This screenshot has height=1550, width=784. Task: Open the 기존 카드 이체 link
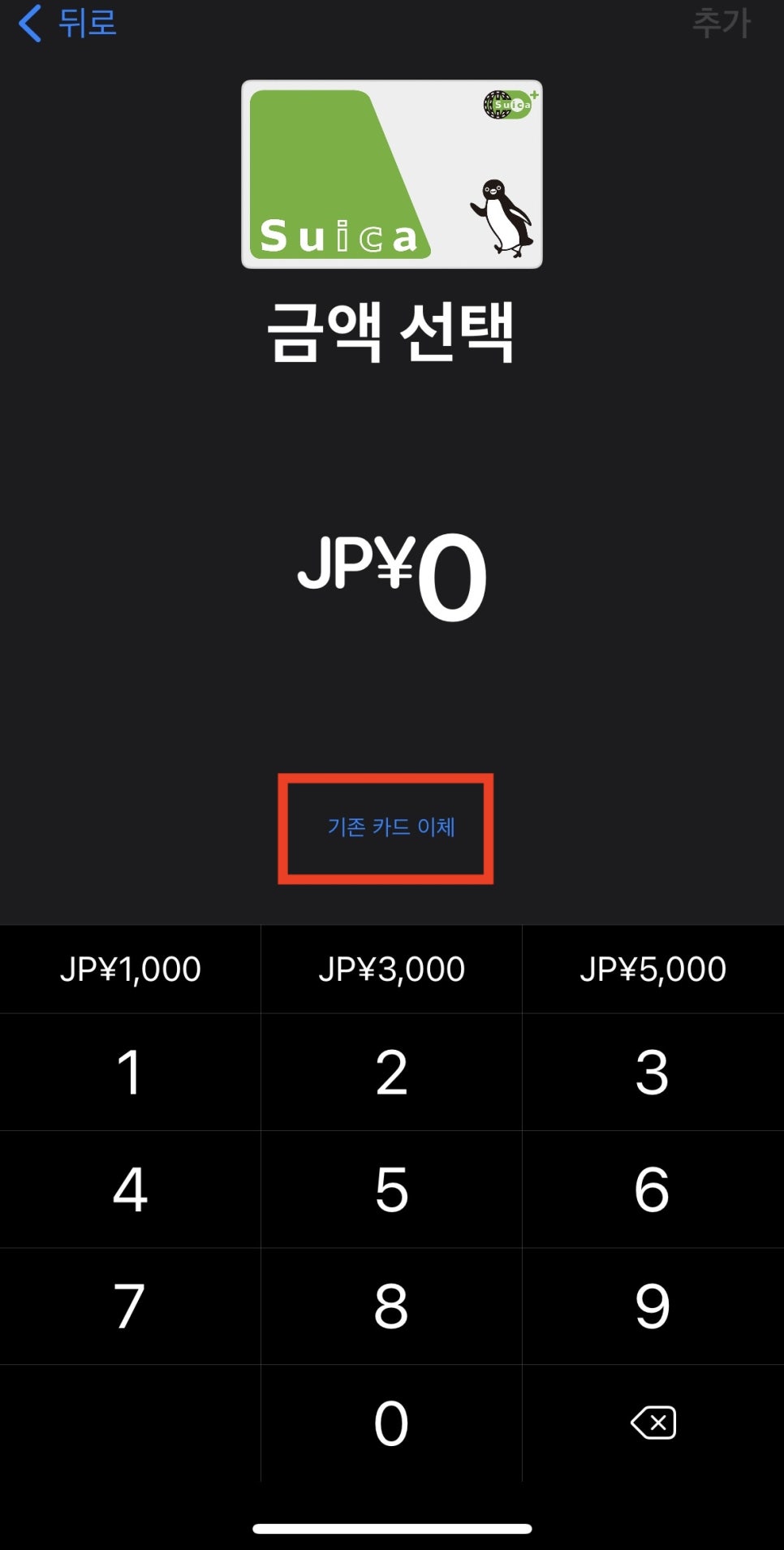pos(391,827)
